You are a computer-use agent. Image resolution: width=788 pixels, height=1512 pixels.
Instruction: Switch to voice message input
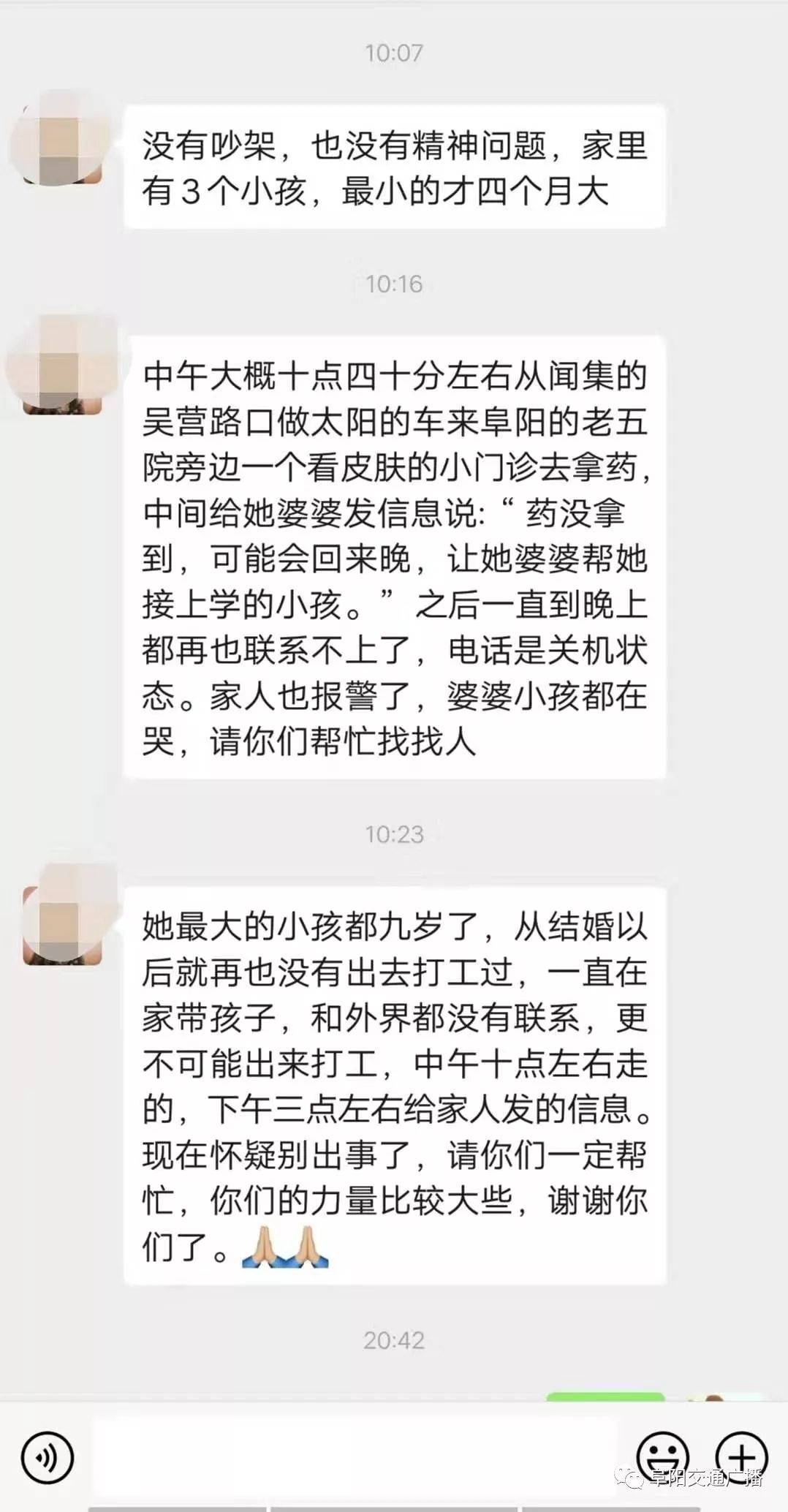(x=48, y=1457)
